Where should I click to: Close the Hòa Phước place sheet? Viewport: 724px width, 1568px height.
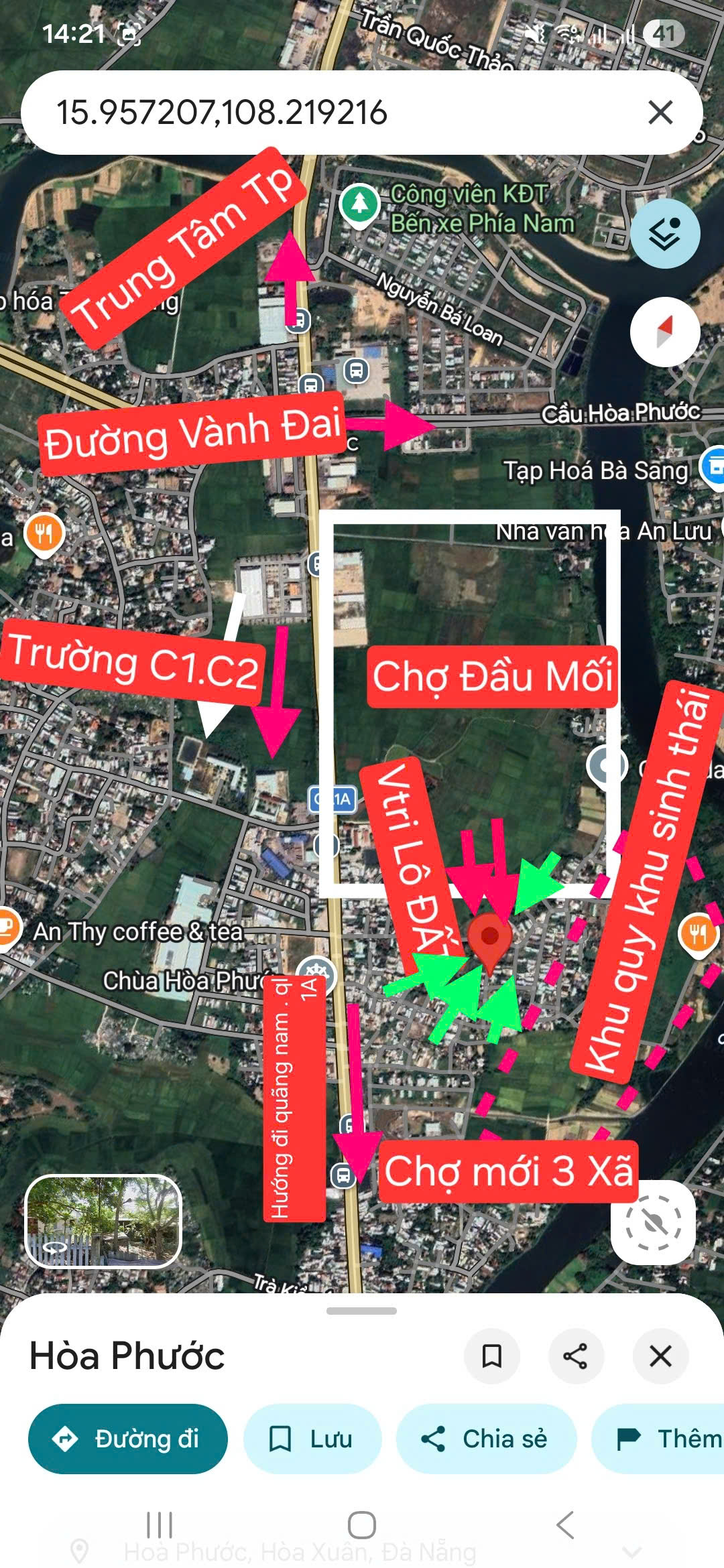click(x=660, y=1356)
